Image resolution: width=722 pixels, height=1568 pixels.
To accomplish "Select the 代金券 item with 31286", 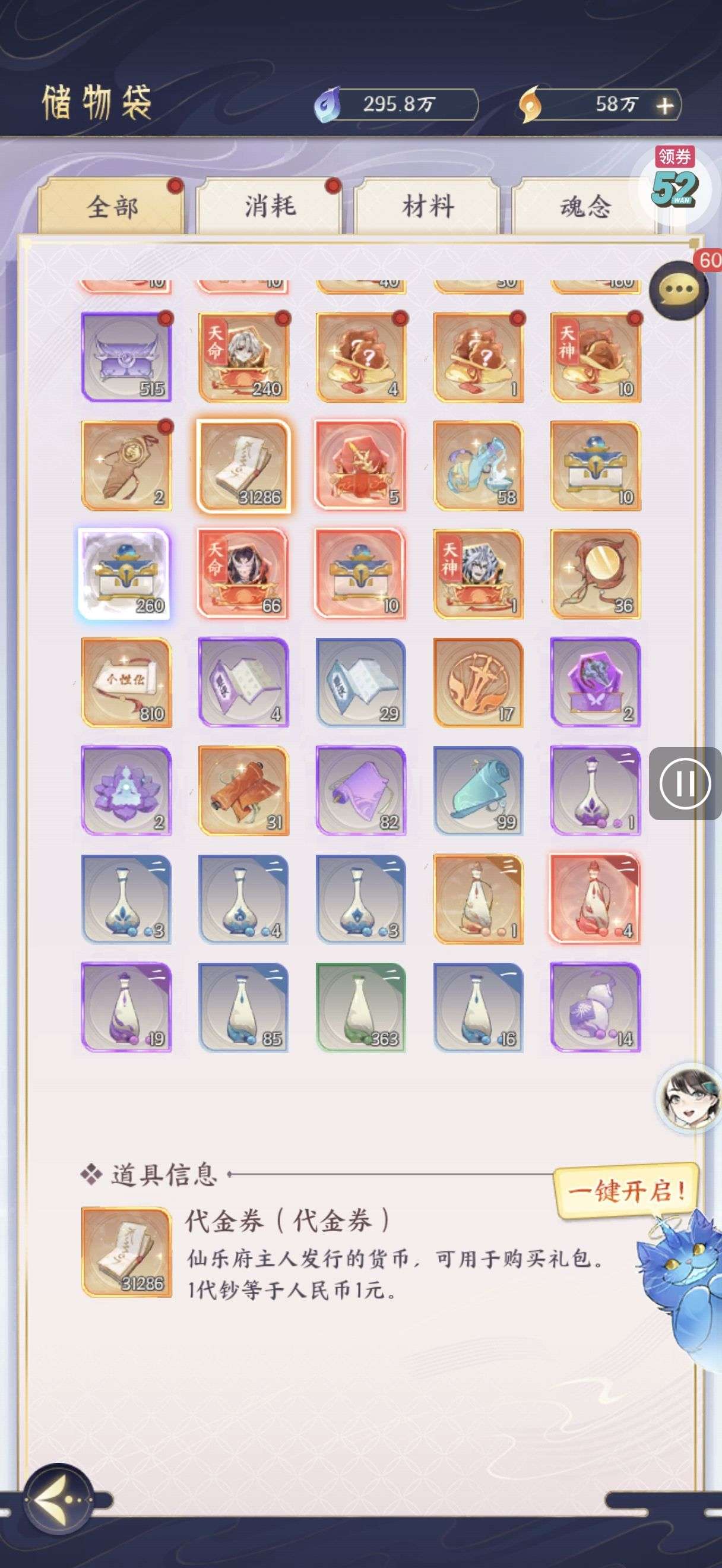I will 243,466.
